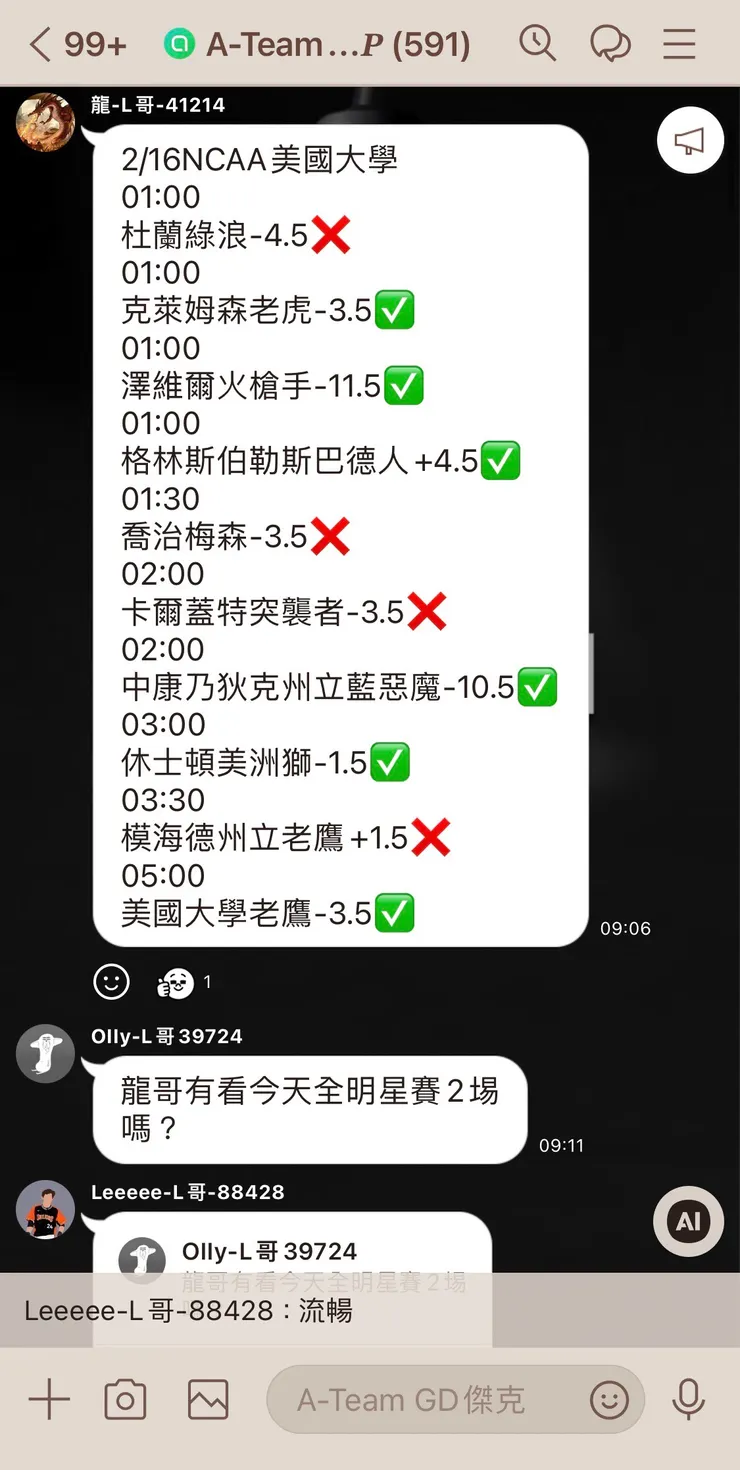Tap the AI assistant button on the right
This screenshot has height=1470, width=740.
click(687, 1221)
